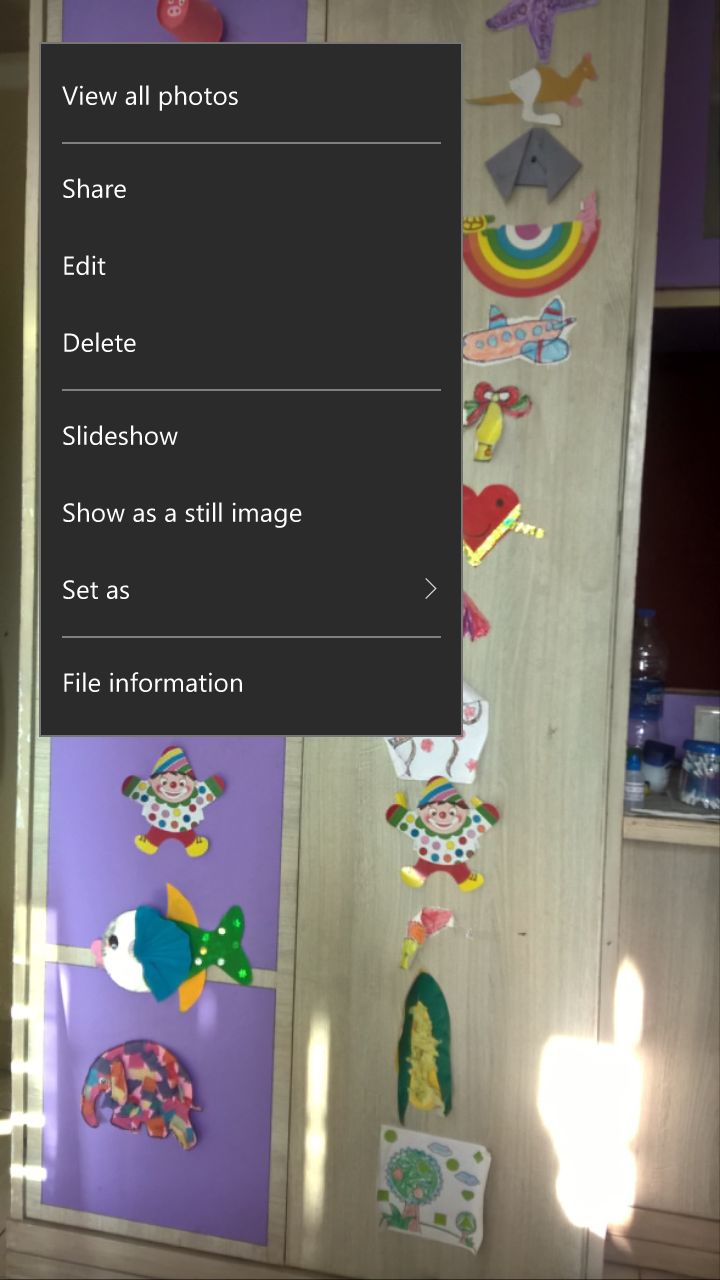Share this photo
Viewport: 720px width, 1280px height.
point(250,189)
